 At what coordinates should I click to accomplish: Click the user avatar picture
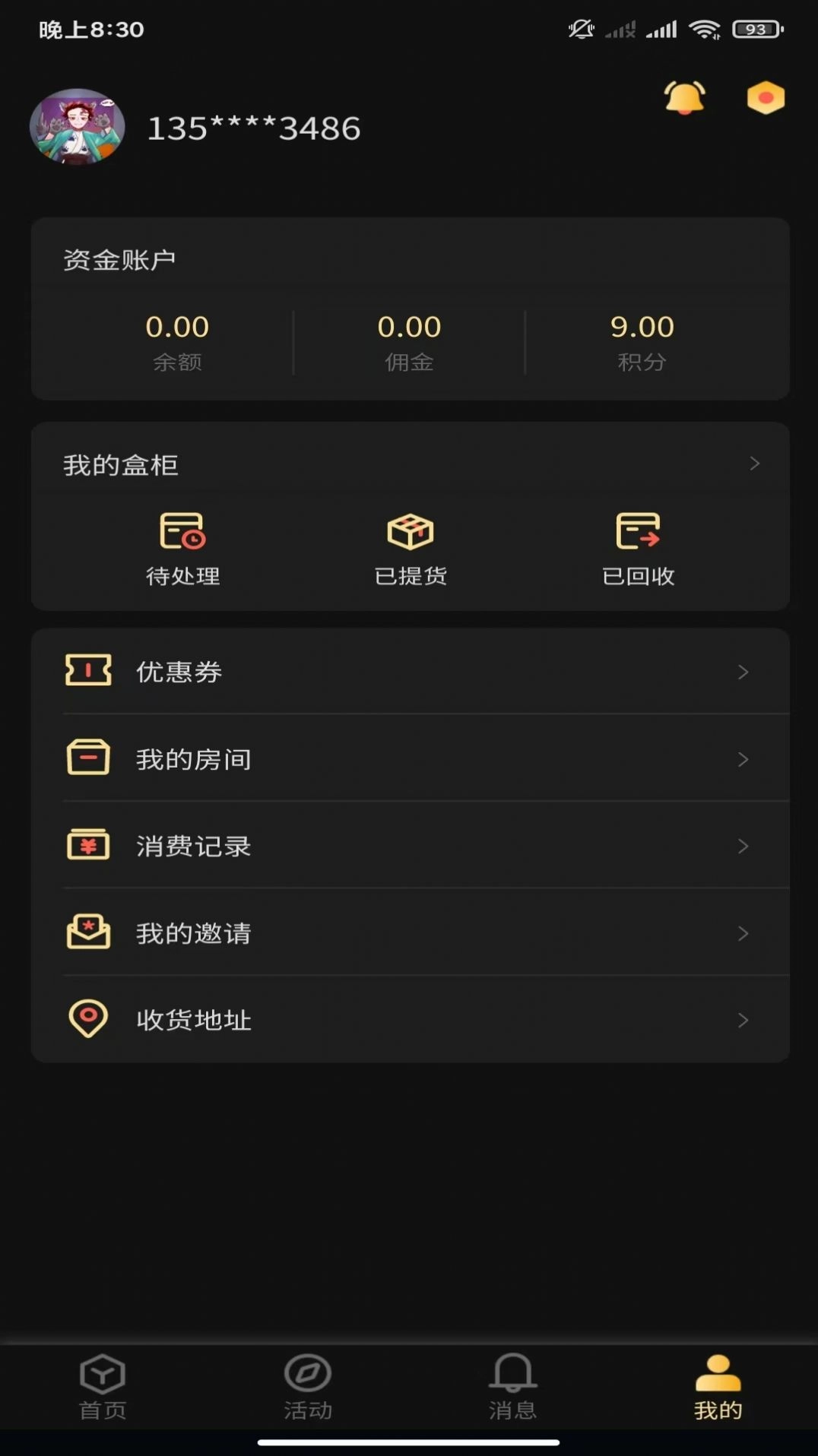coord(77,126)
